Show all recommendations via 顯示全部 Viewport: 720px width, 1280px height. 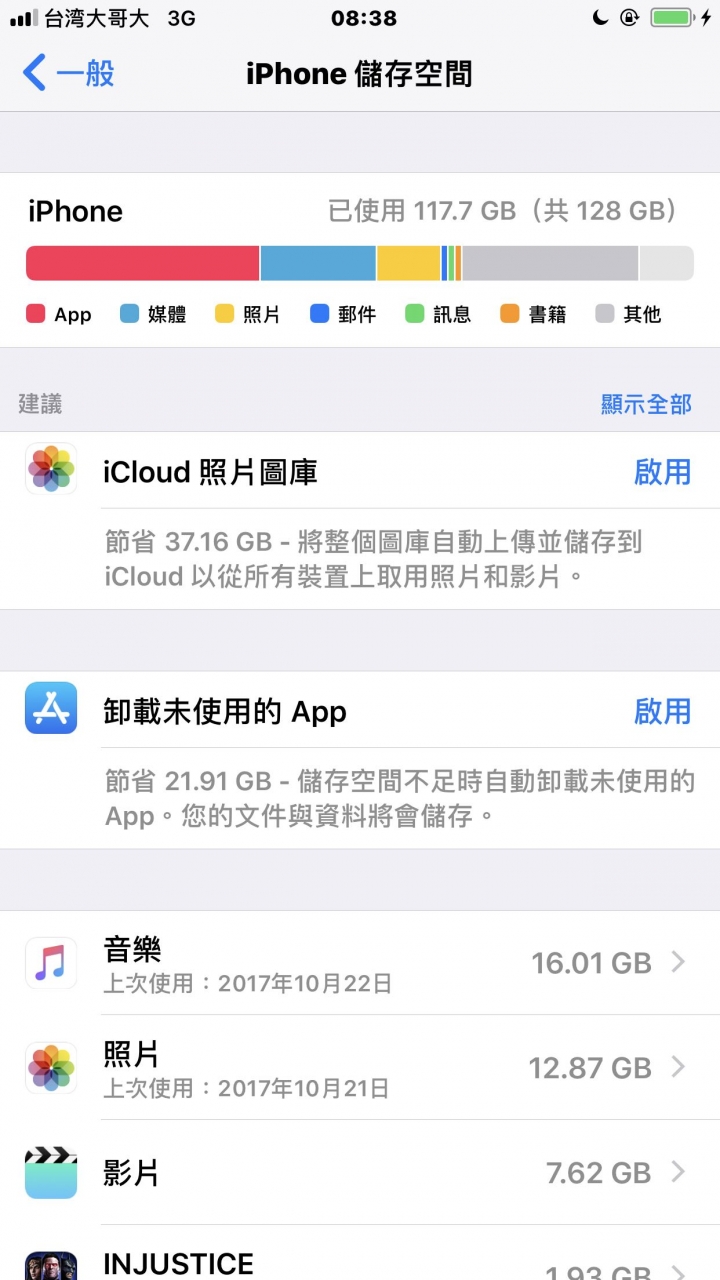tap(645, 404)
